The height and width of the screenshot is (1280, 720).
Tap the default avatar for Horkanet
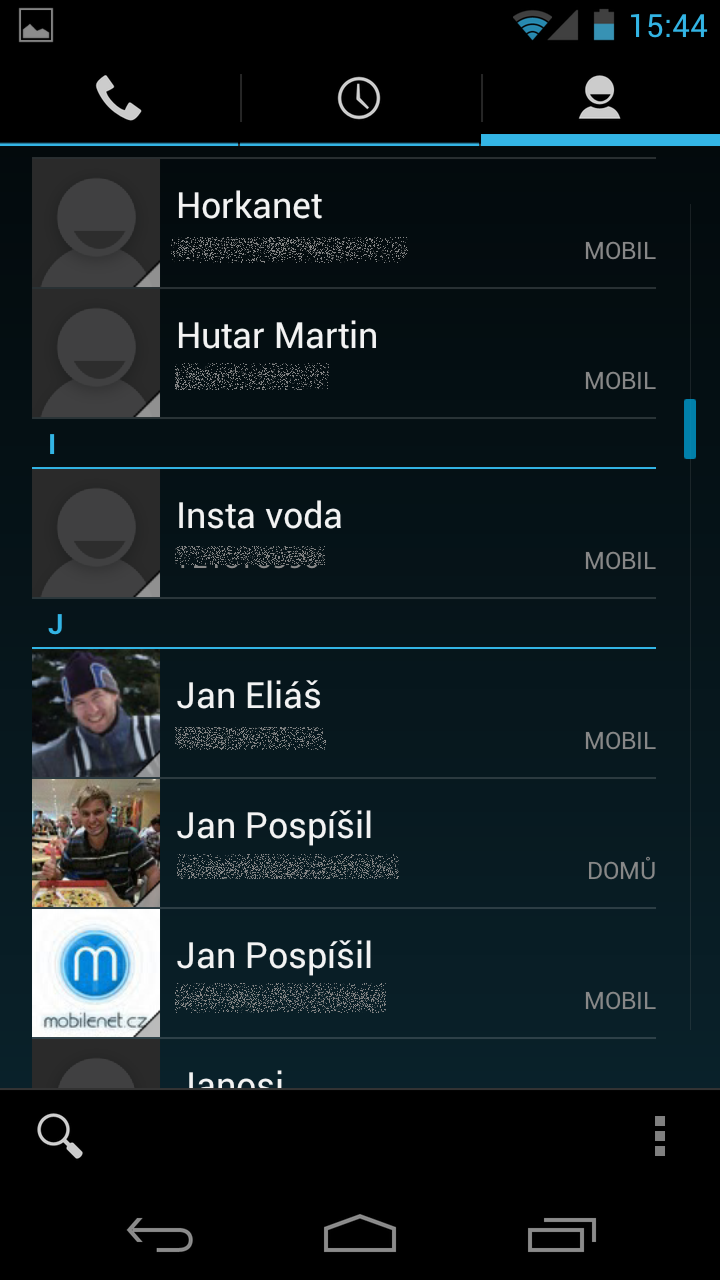(x=95, y=222)
